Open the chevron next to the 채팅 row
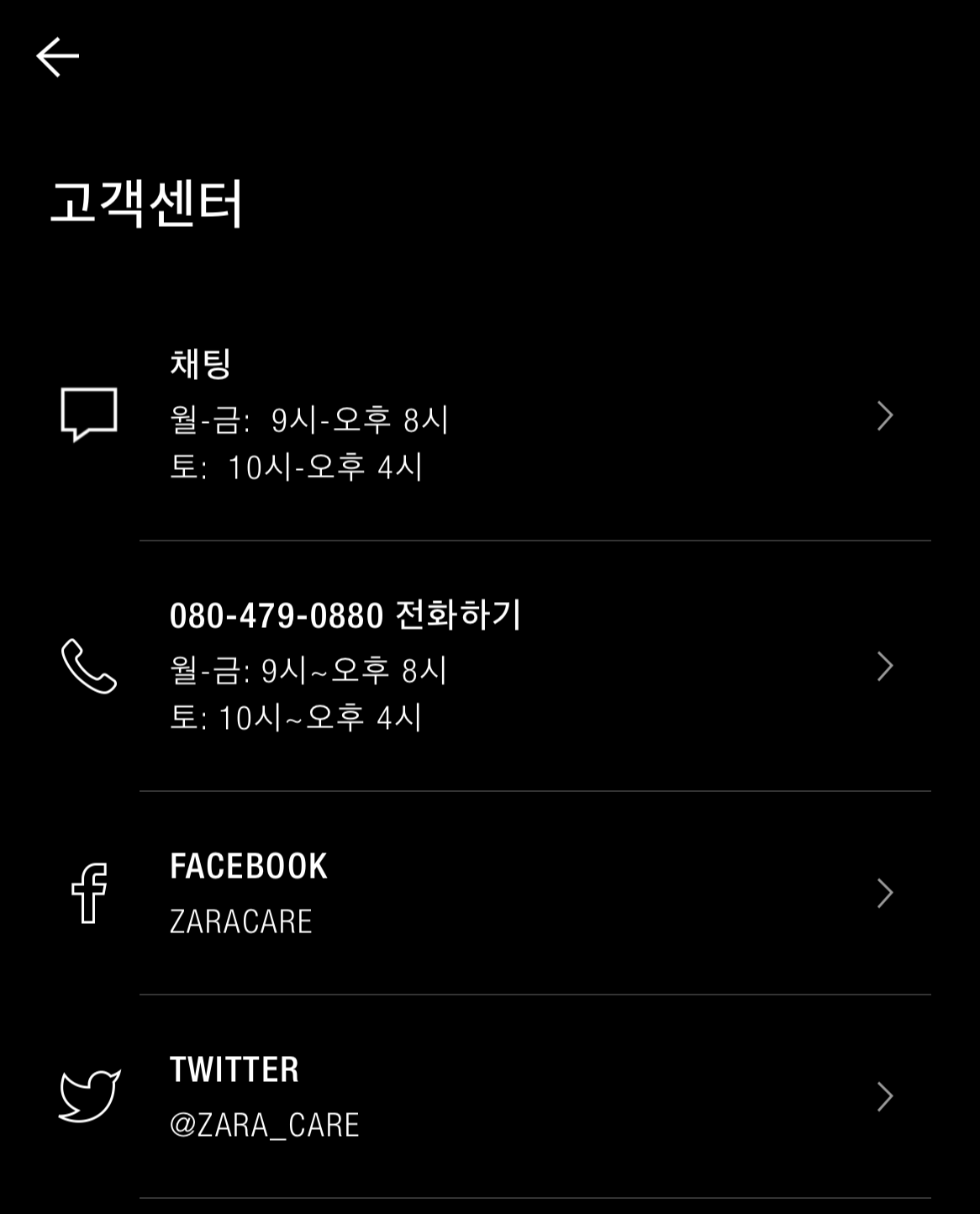 (884, 416)
